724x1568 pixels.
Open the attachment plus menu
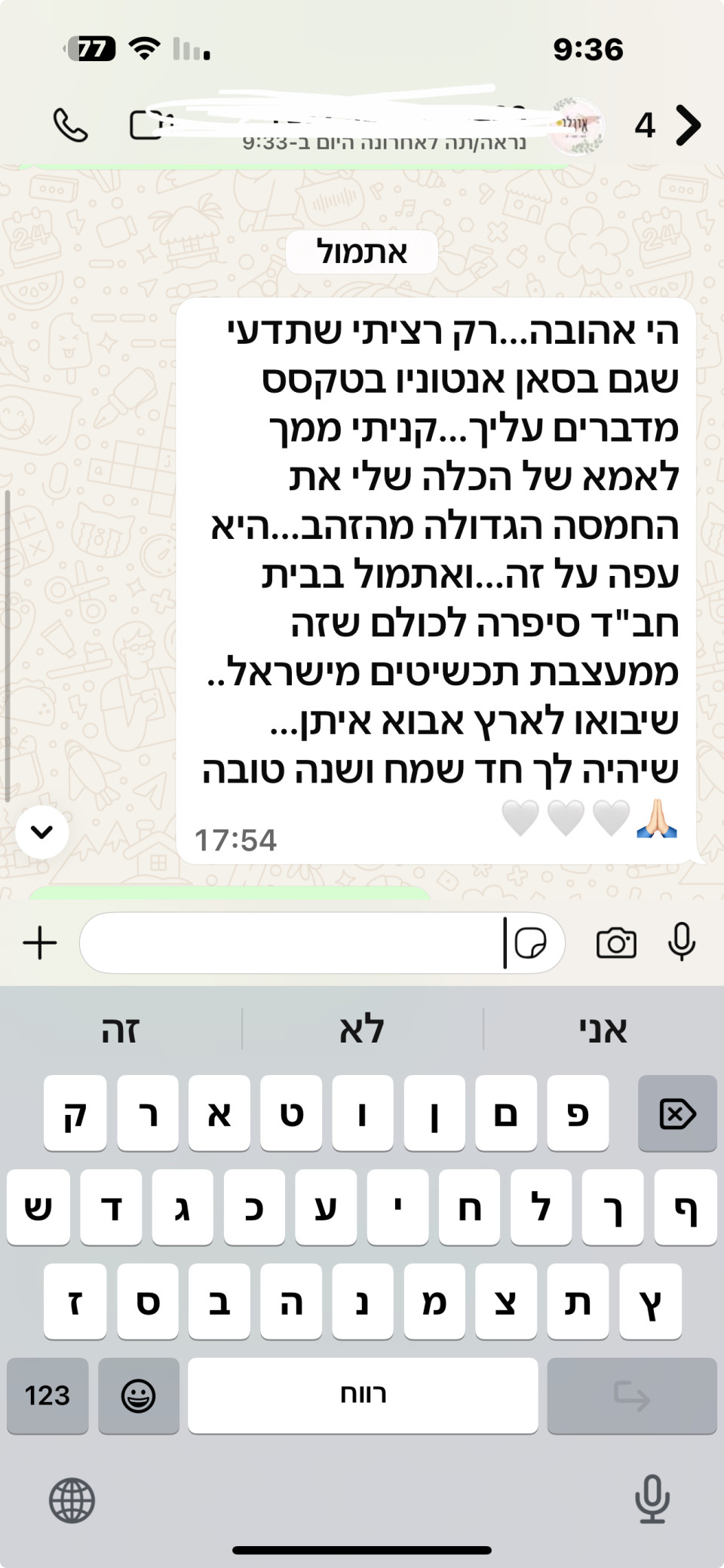pyautogui.click(x=40, y=943)
